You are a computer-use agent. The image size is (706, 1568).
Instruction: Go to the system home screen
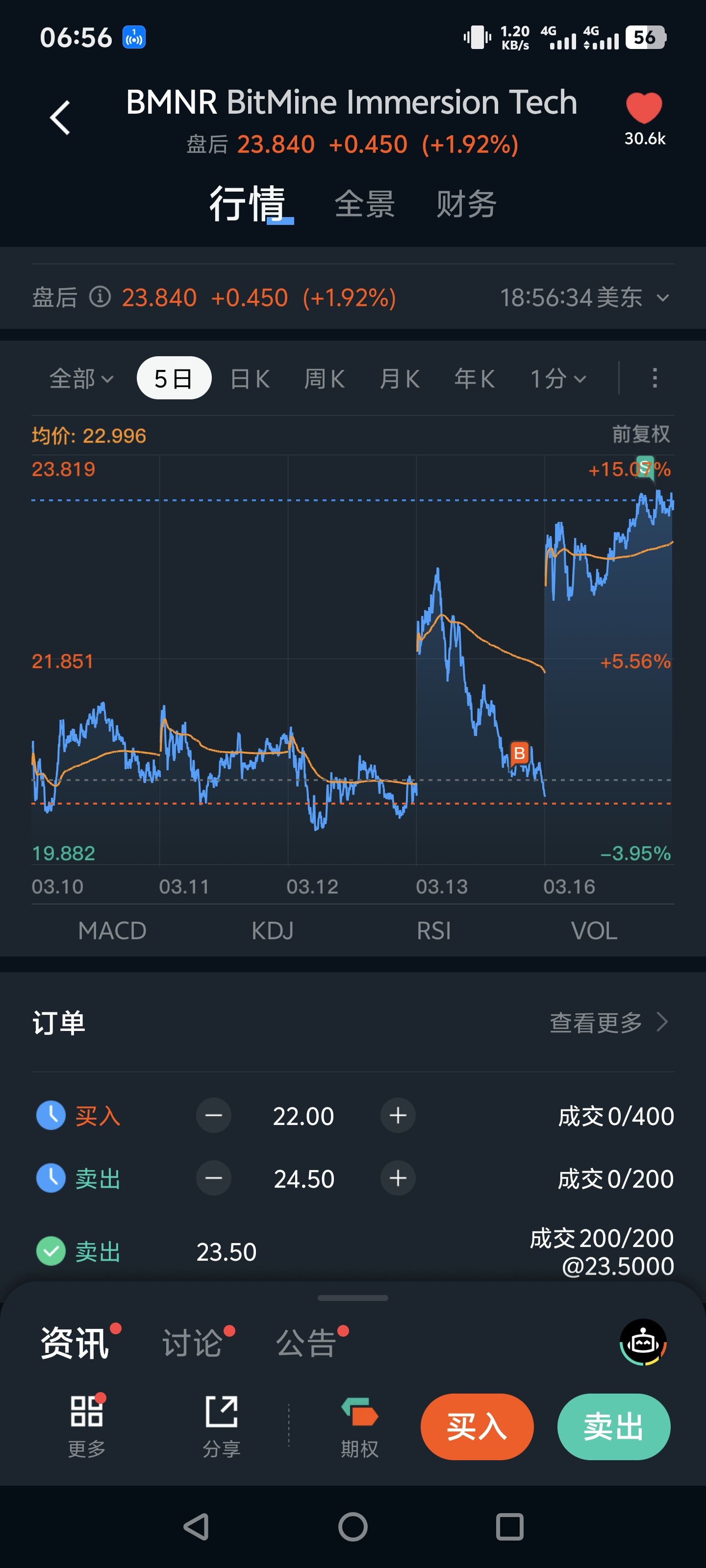[x=353, y=1527]
